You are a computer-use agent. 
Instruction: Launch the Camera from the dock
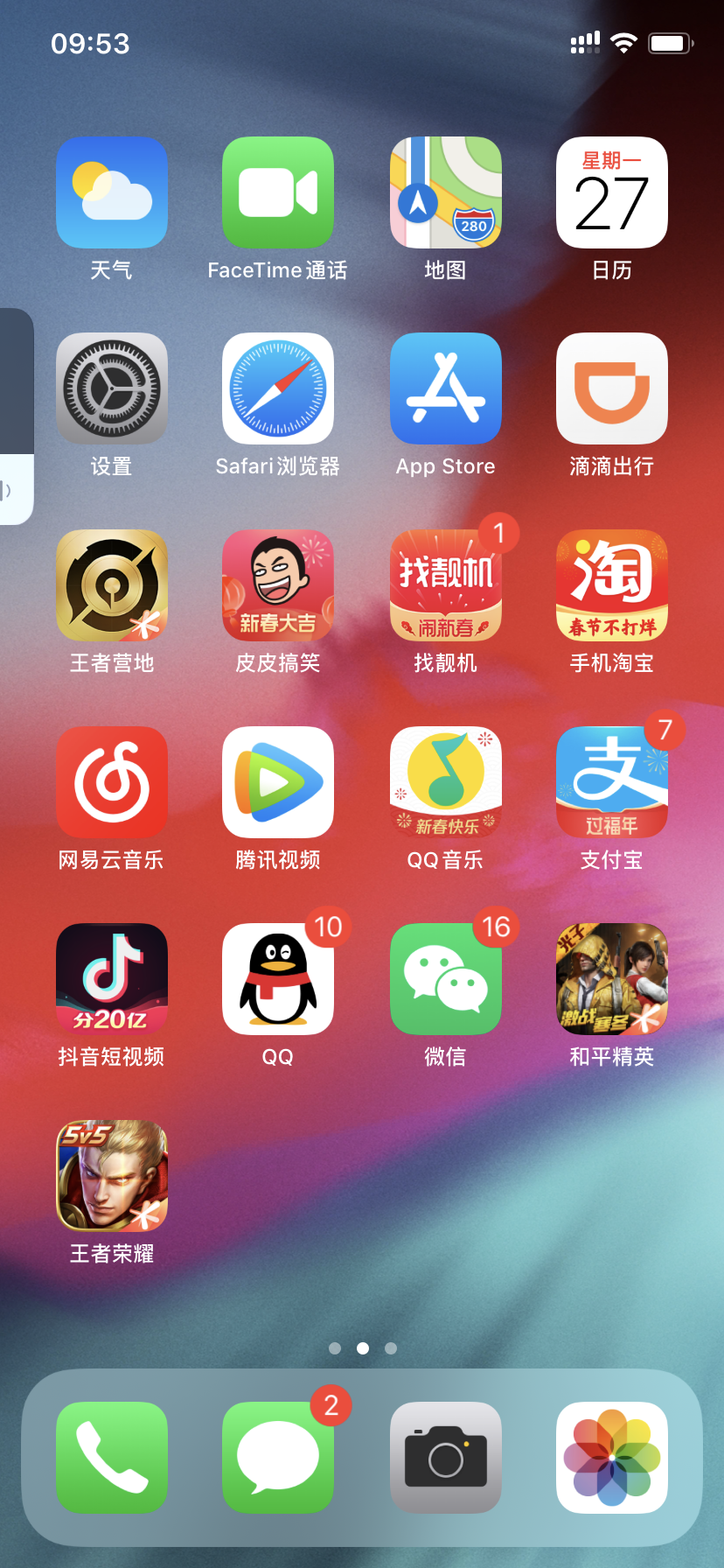click(445, 1458)
